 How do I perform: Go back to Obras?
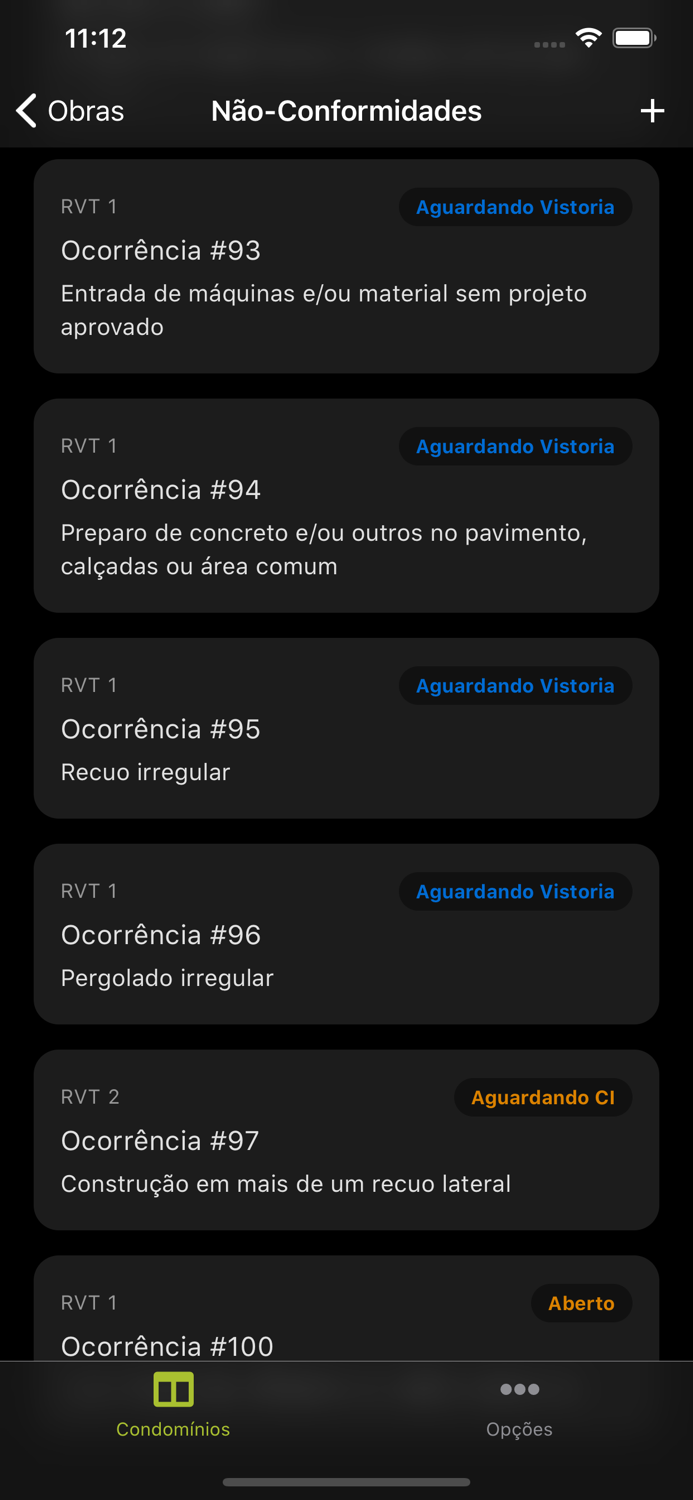pos(70,111)
